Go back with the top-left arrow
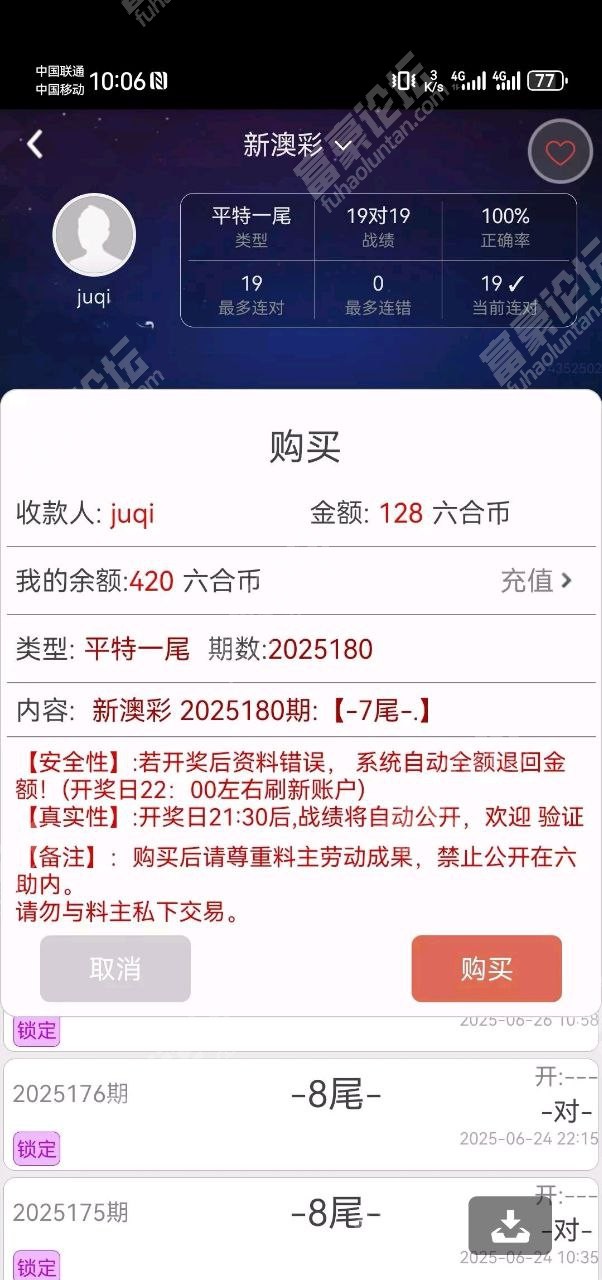602x1280 pixels. click(35, 145)
